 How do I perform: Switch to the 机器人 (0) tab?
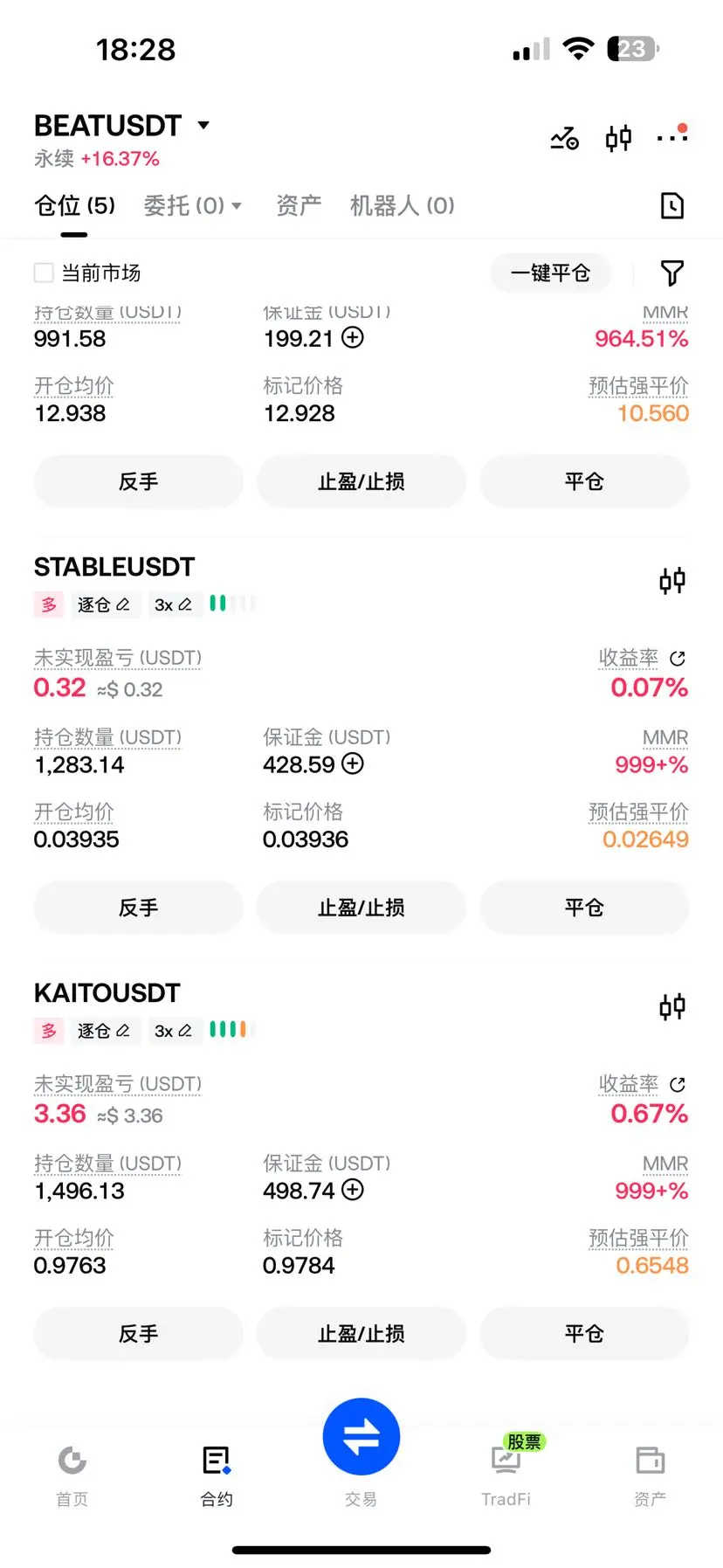[402, 206]
